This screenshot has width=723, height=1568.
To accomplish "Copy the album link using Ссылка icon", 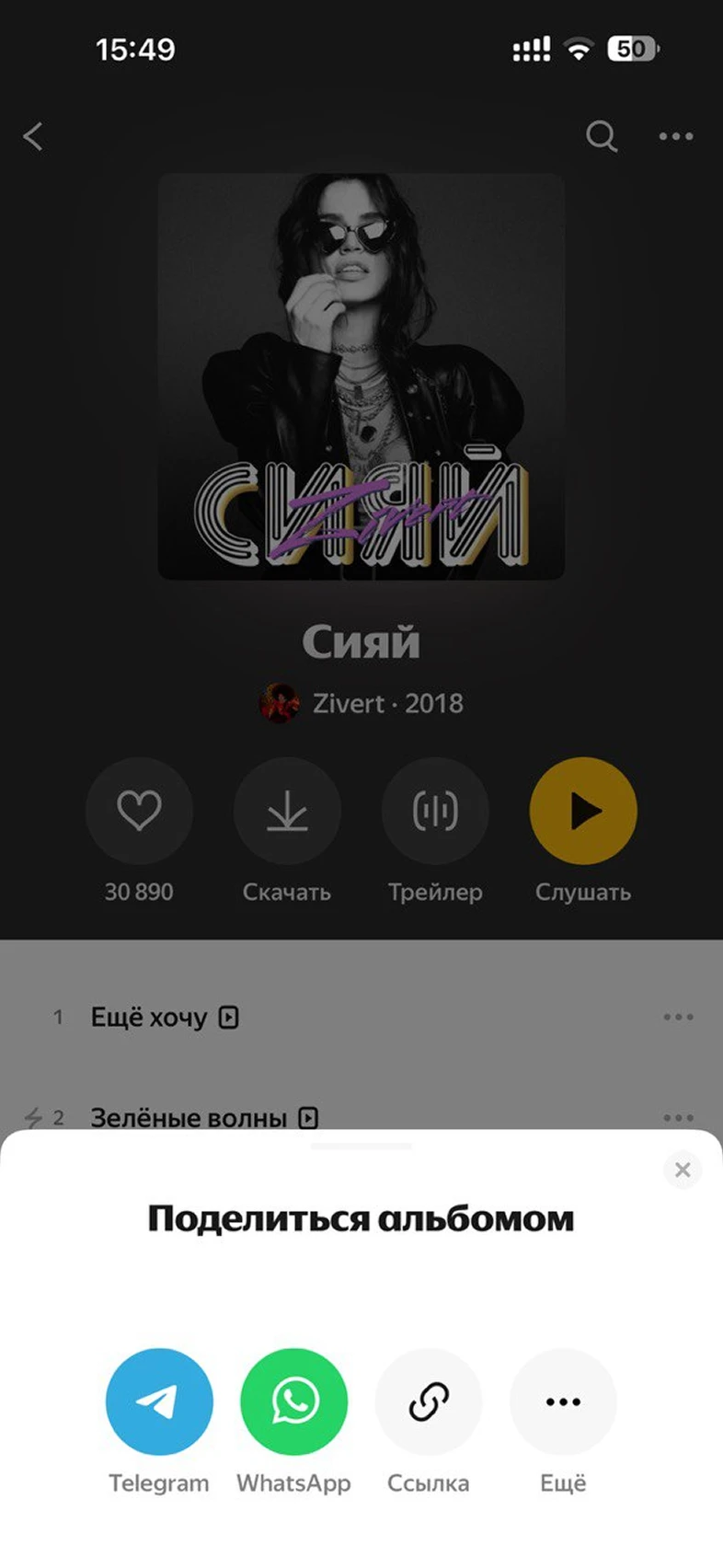I will pyautogui.click(x=429, y=1401).
